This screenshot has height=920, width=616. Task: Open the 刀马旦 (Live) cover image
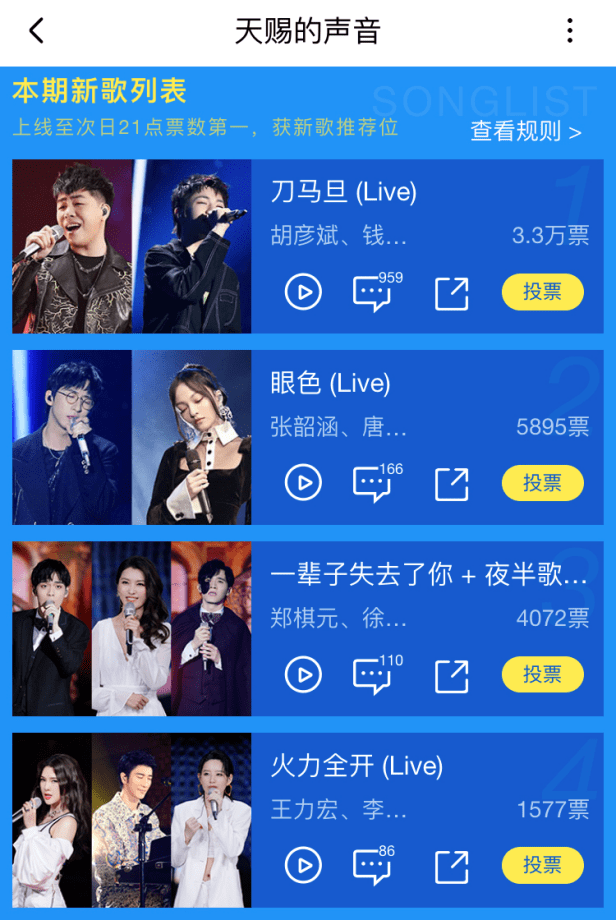point(132,246)
